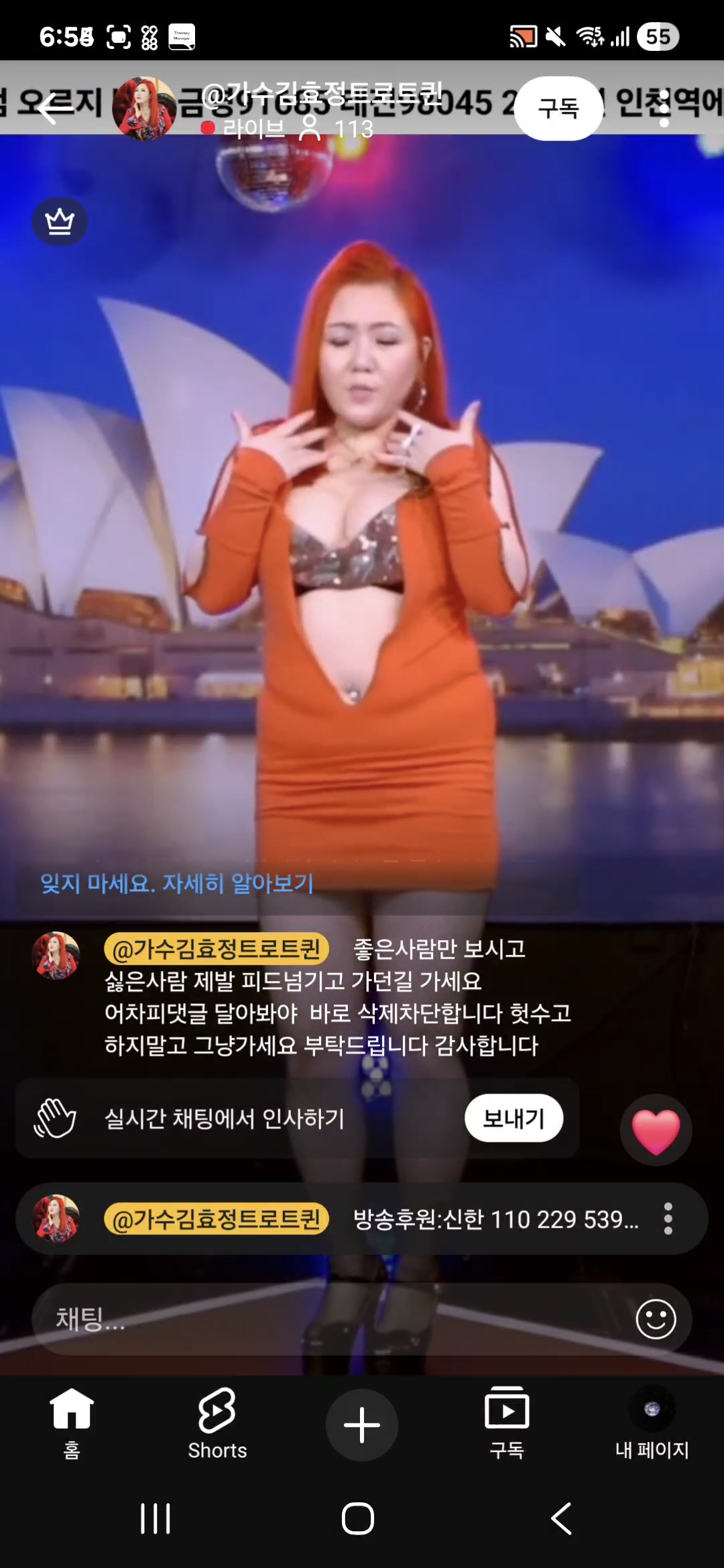Screen dimensions: 724x1568
Task: Subscribe with the 구독 button at top
Action: (558, 109)
